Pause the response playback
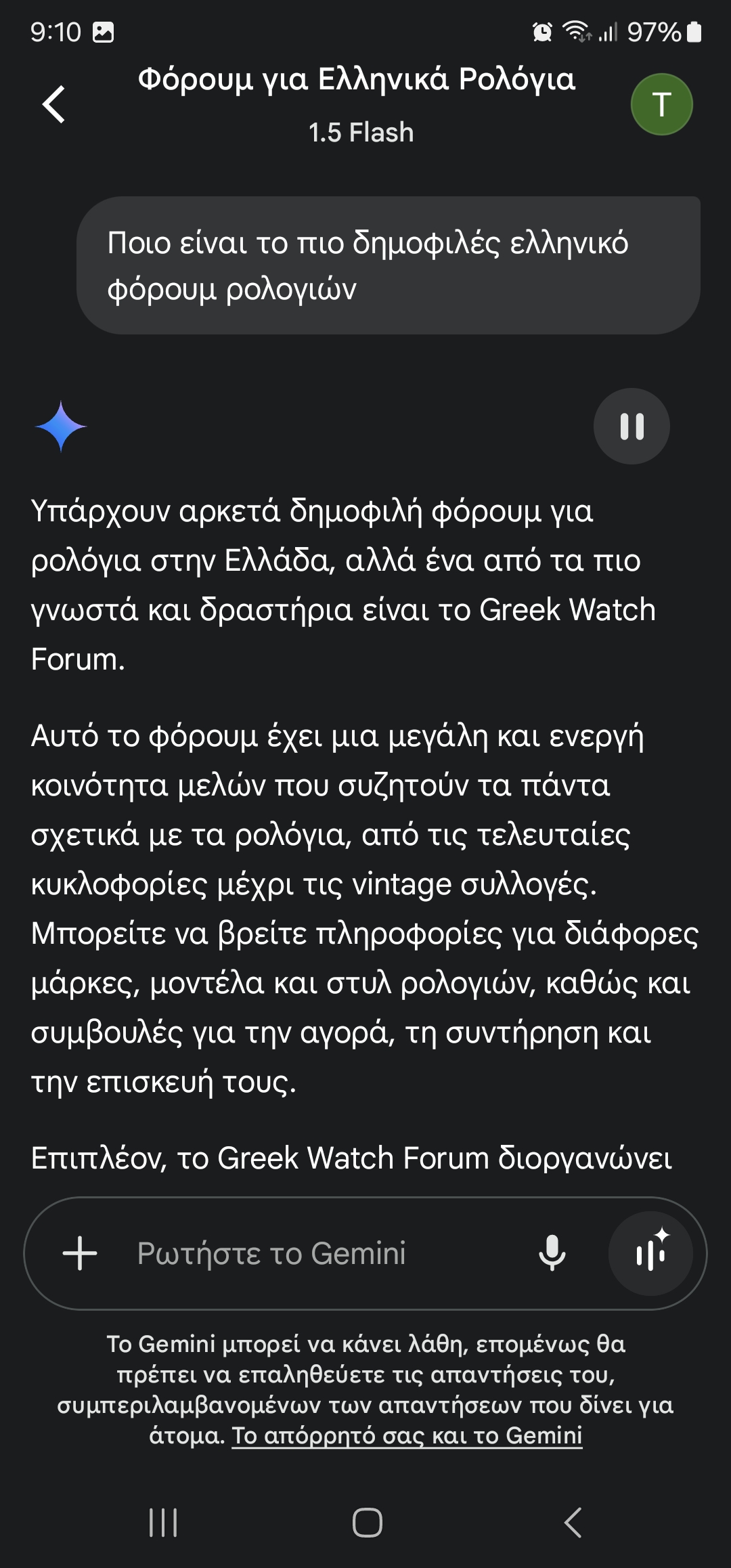 632,426
